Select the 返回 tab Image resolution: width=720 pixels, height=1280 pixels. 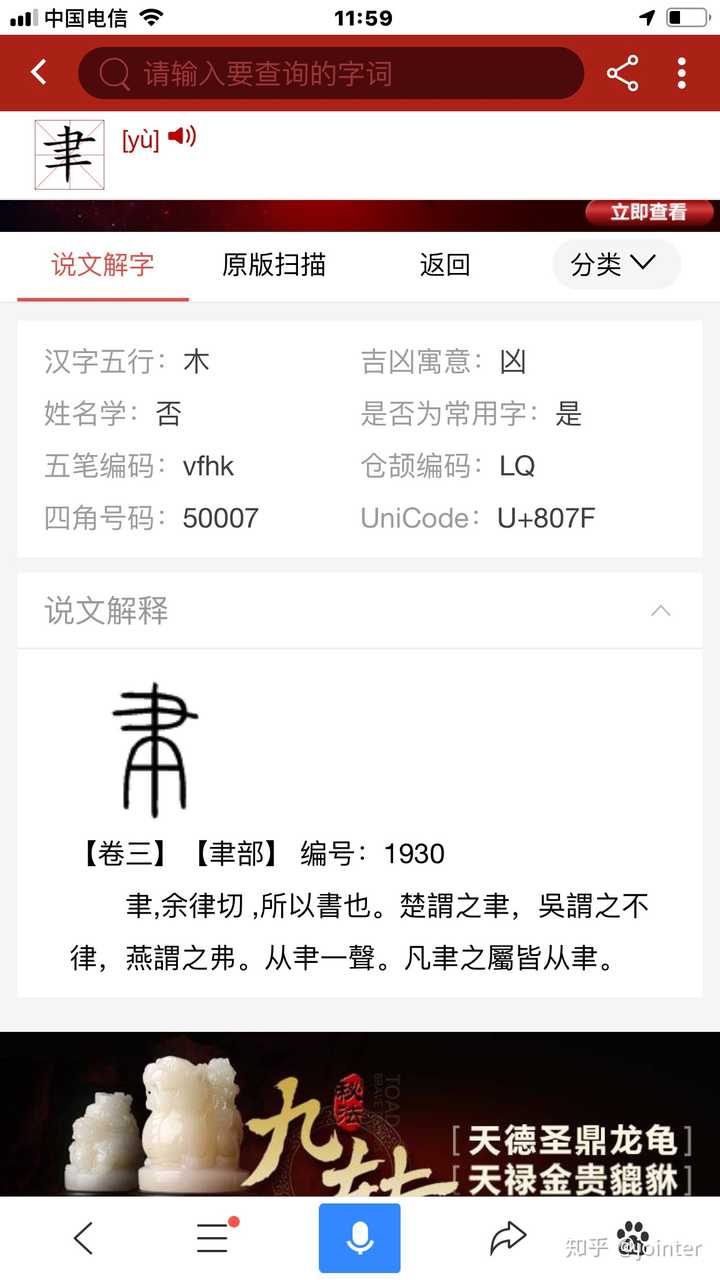pyautogui.click(x=443, y=264)
